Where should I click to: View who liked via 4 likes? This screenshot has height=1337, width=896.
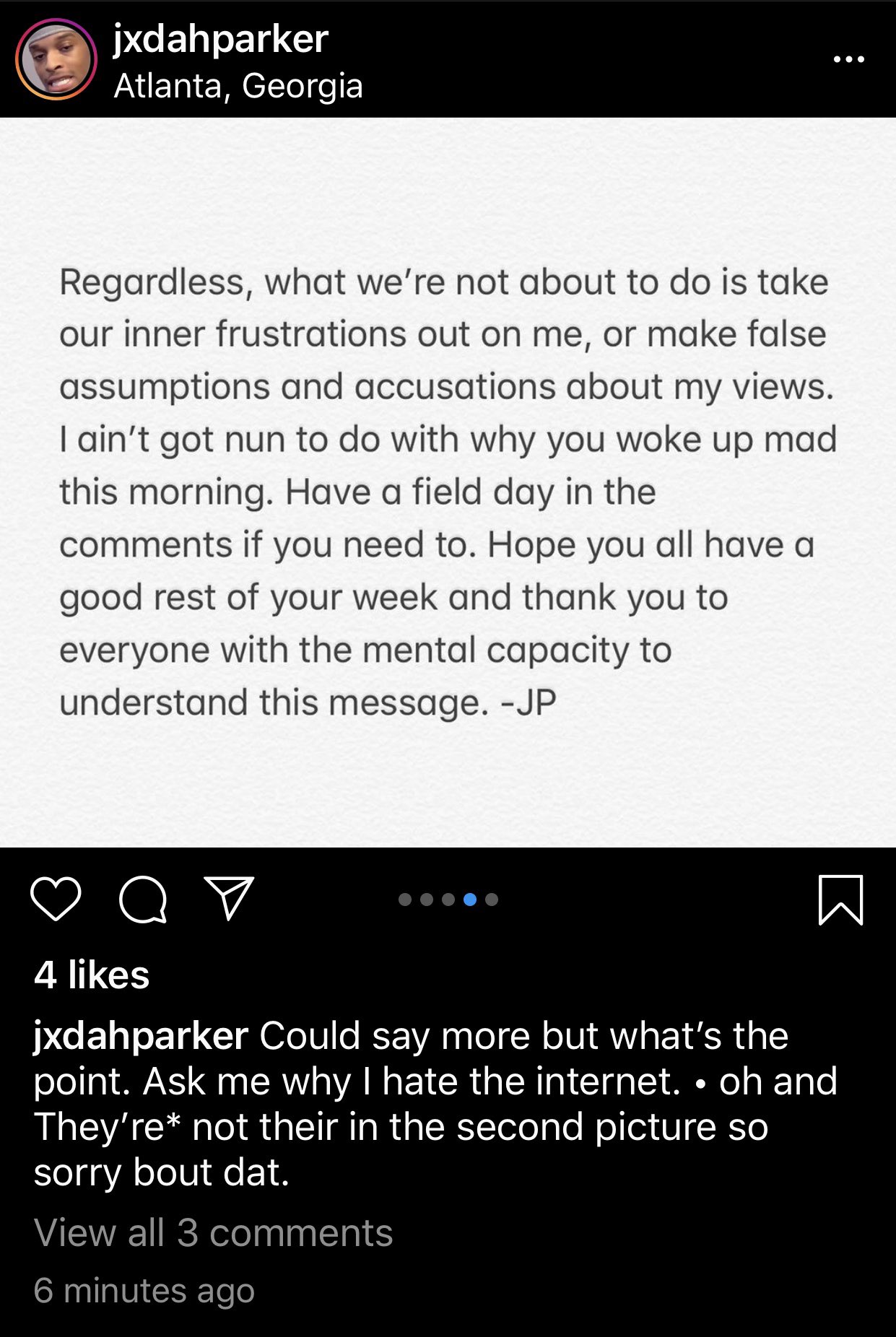click(x=92, y=975)
